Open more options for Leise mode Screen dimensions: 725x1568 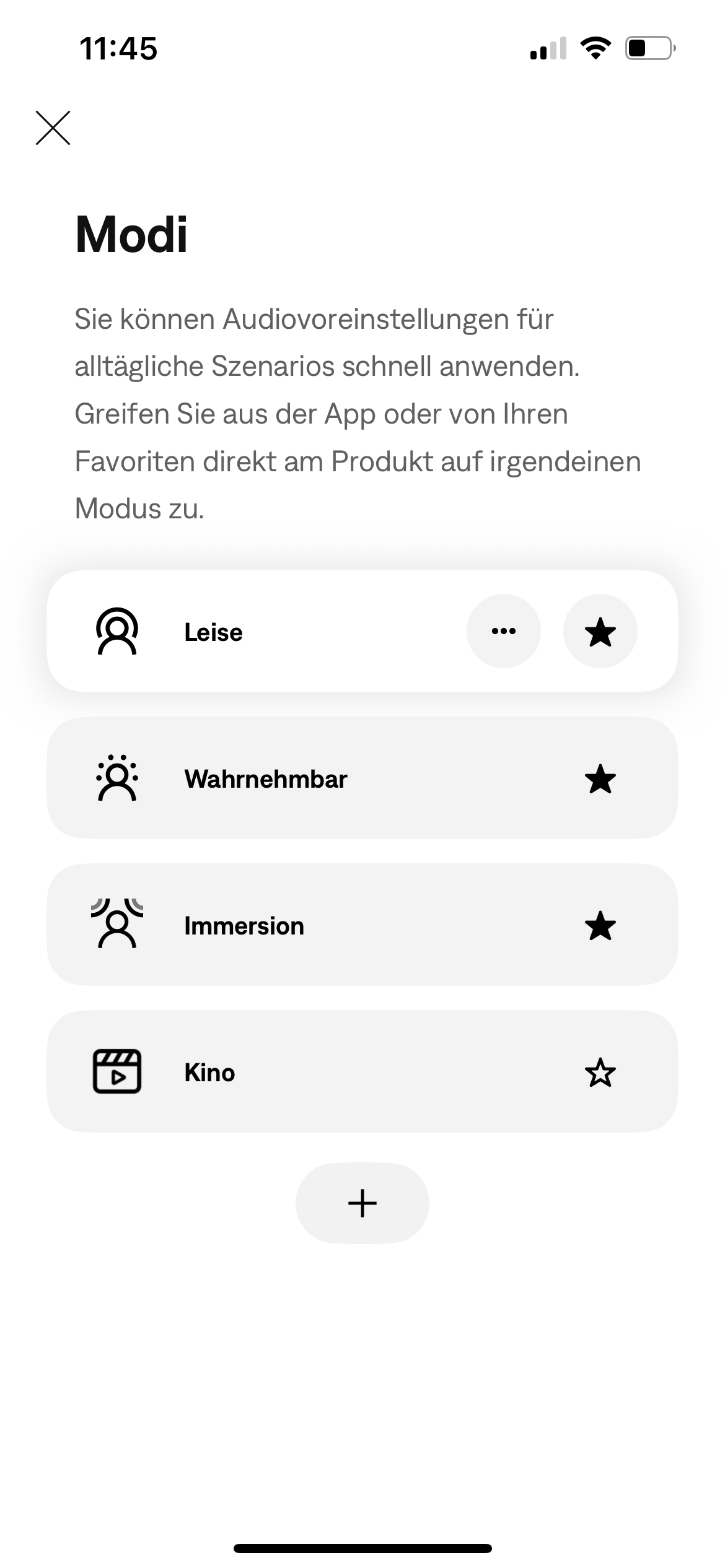point(503,631)
